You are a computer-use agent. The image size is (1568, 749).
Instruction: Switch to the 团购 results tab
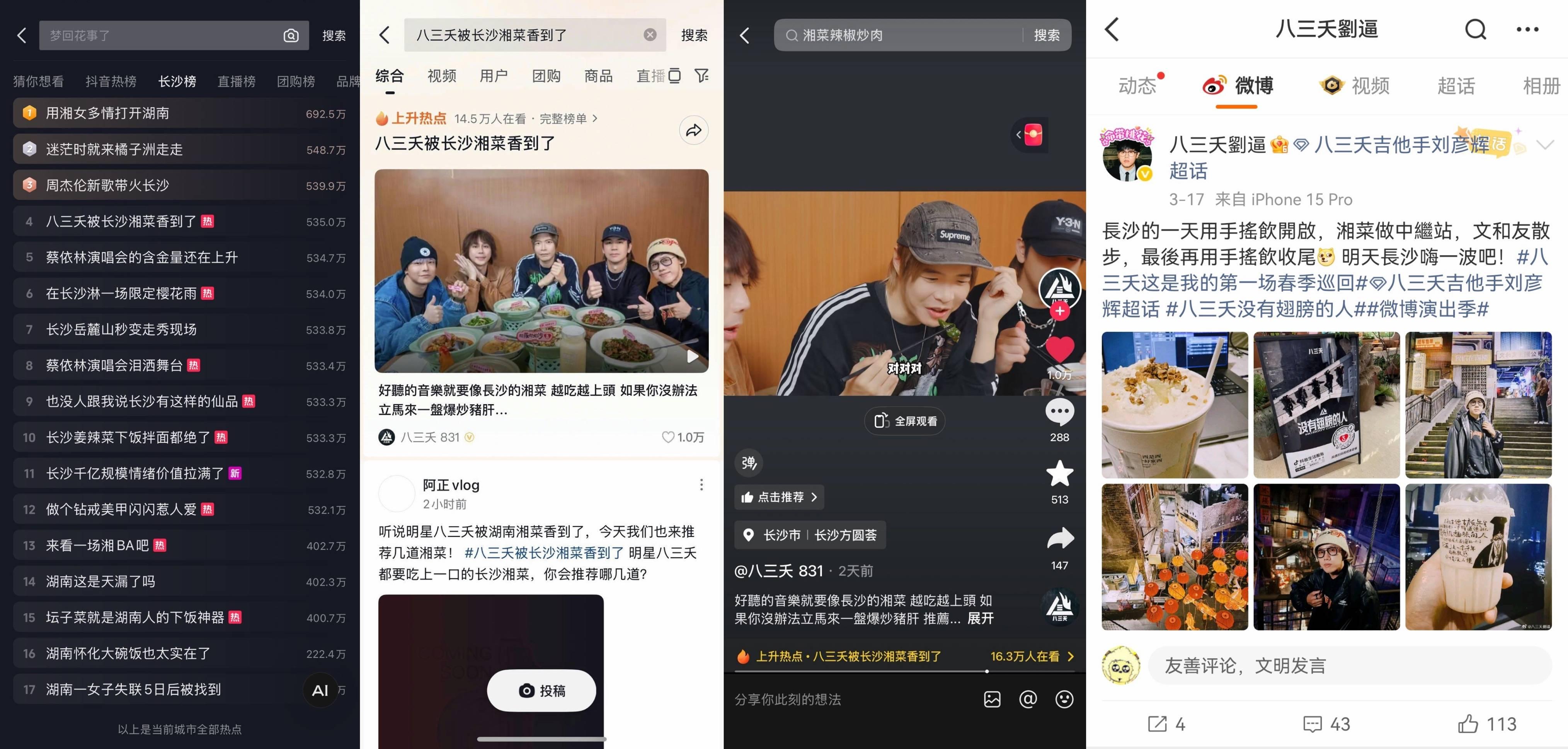point(546,75)
